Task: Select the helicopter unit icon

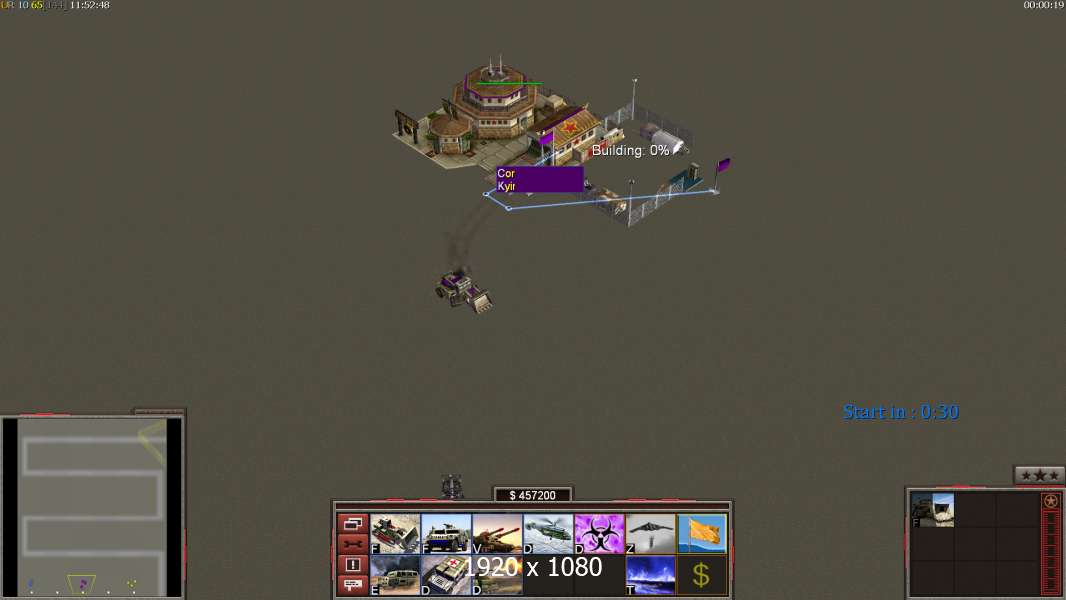Action: point(548,533)
